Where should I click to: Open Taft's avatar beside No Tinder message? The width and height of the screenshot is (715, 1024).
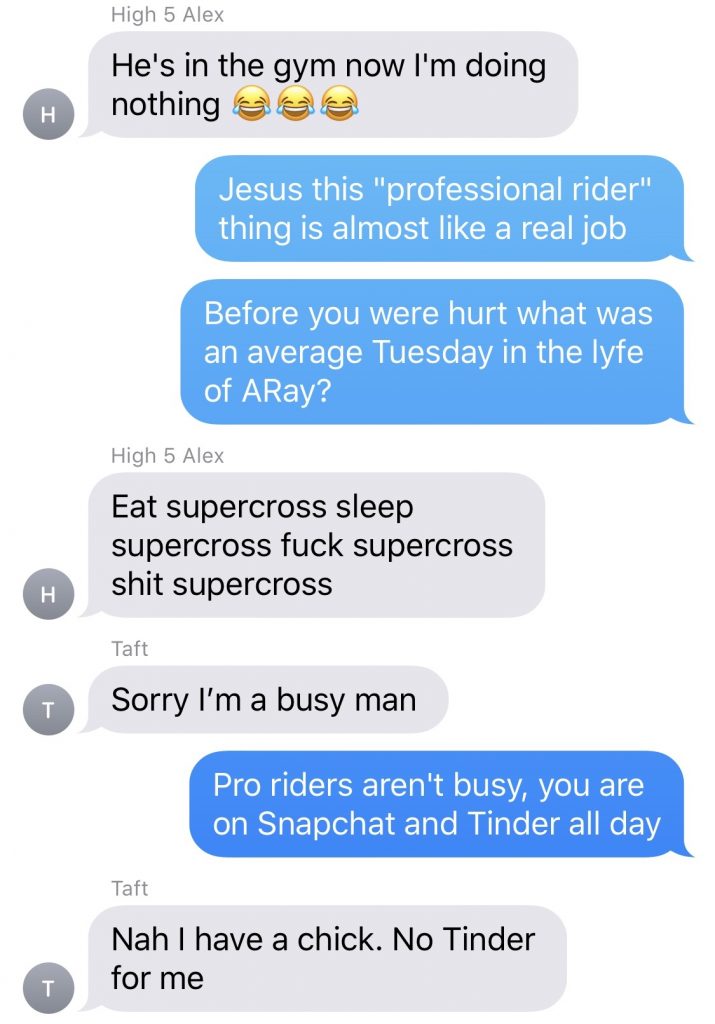click(x=44, y=990)
